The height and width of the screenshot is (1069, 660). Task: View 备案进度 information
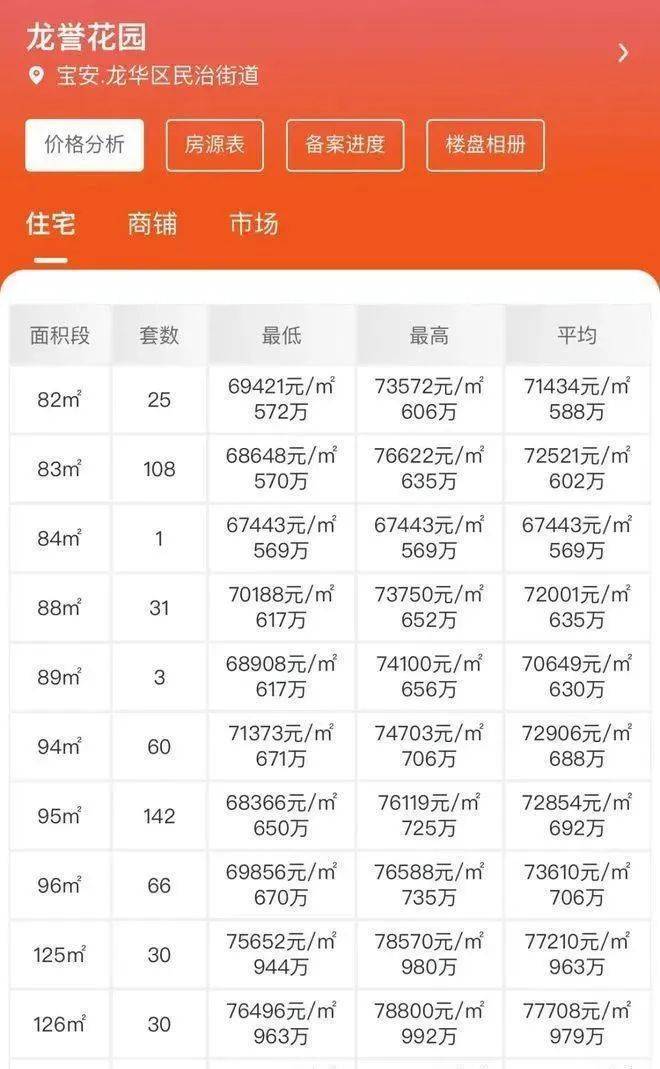345,145
